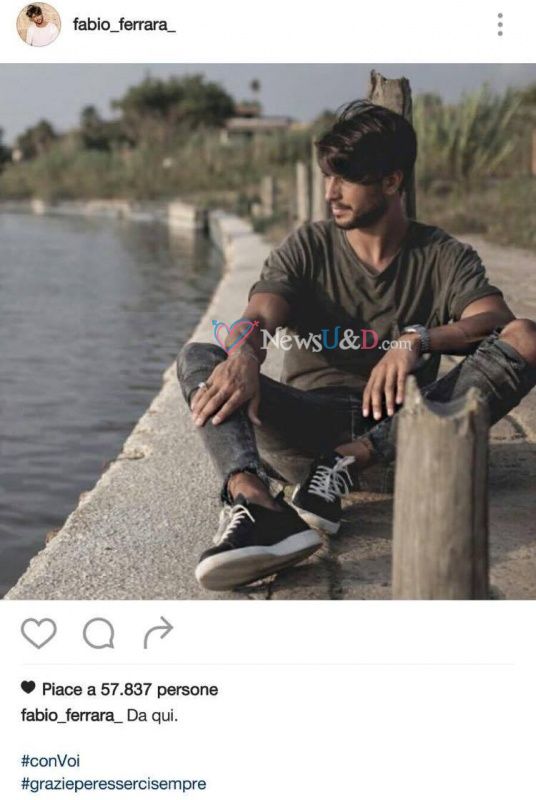The width and height of the screenshot is (536, 800).
Task: Comment on the post via speech bubble
Action: [x=98, y=633]
